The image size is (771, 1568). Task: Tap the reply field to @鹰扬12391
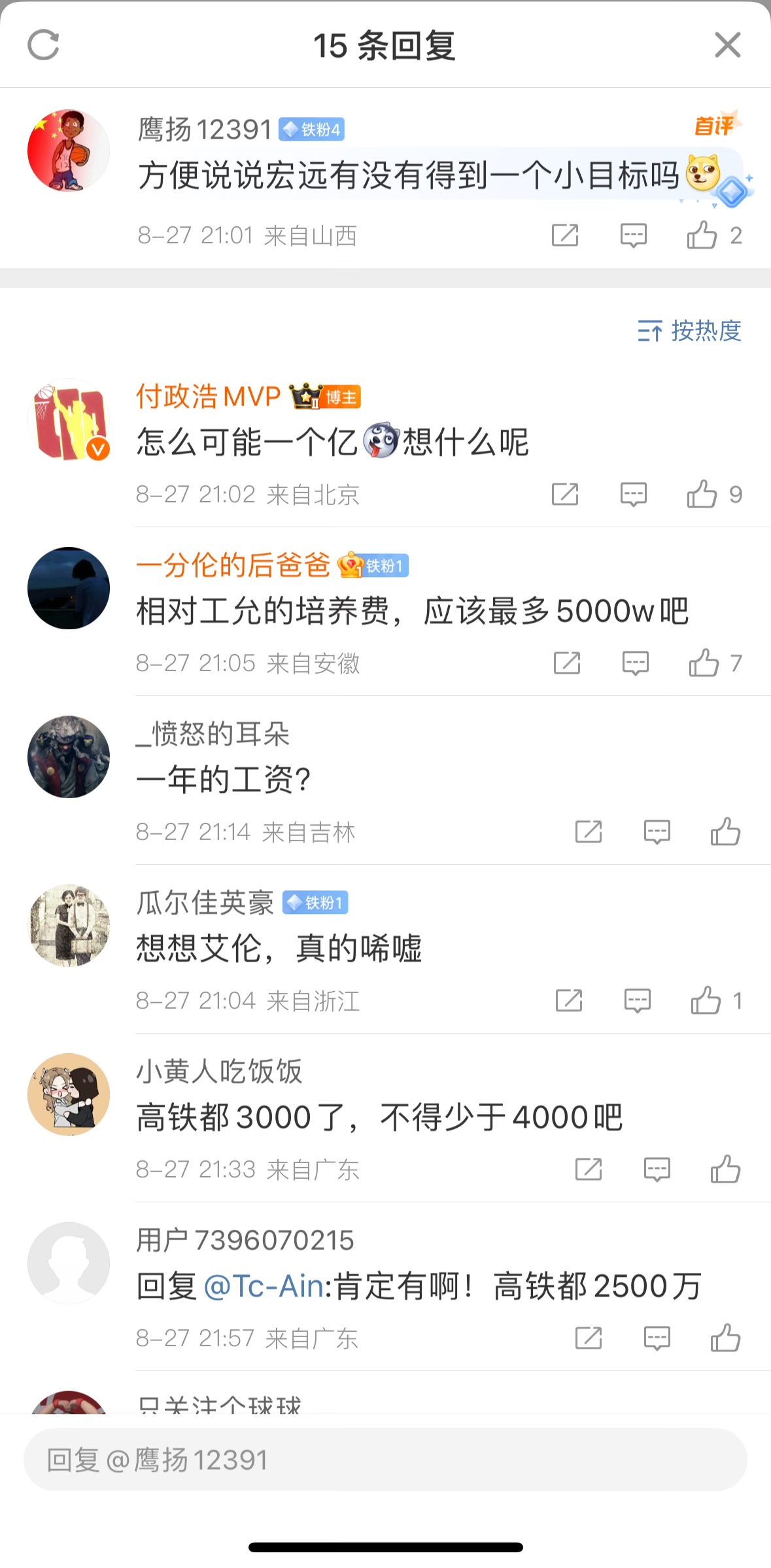pos(385,1459)
